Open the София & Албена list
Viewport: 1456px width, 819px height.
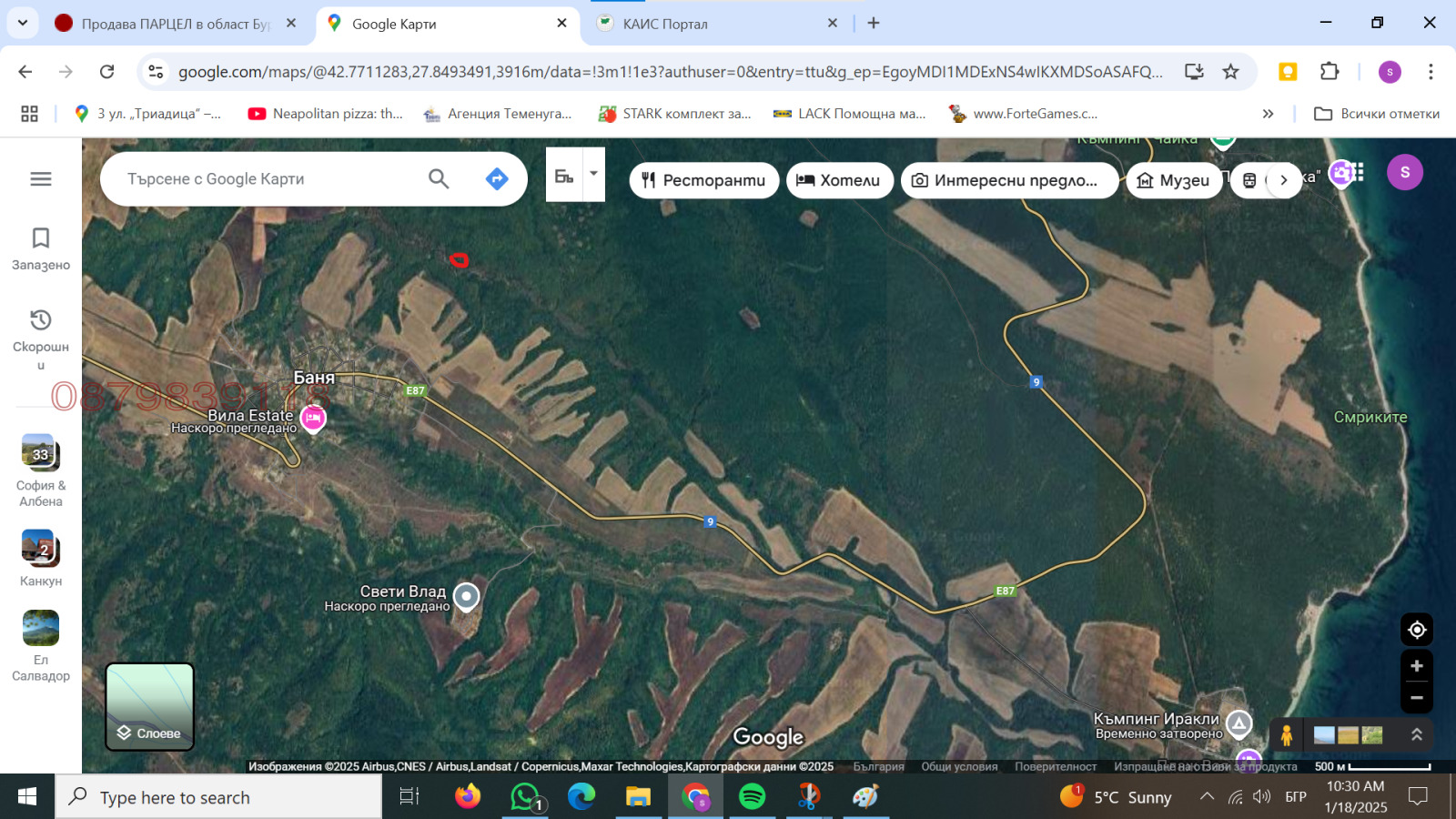pos(41,470)
